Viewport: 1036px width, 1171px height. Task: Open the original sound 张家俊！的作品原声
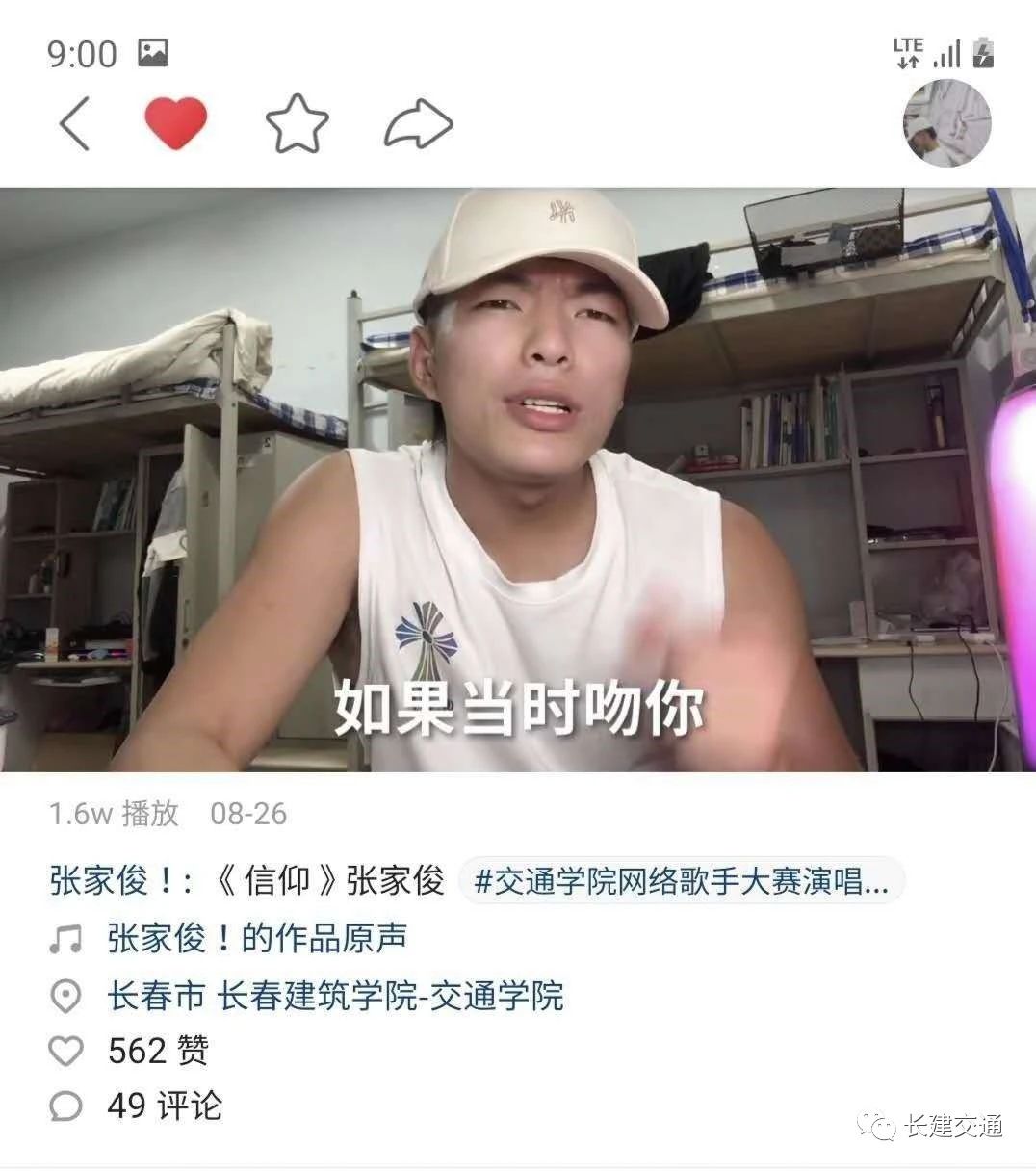click(256, 938)
